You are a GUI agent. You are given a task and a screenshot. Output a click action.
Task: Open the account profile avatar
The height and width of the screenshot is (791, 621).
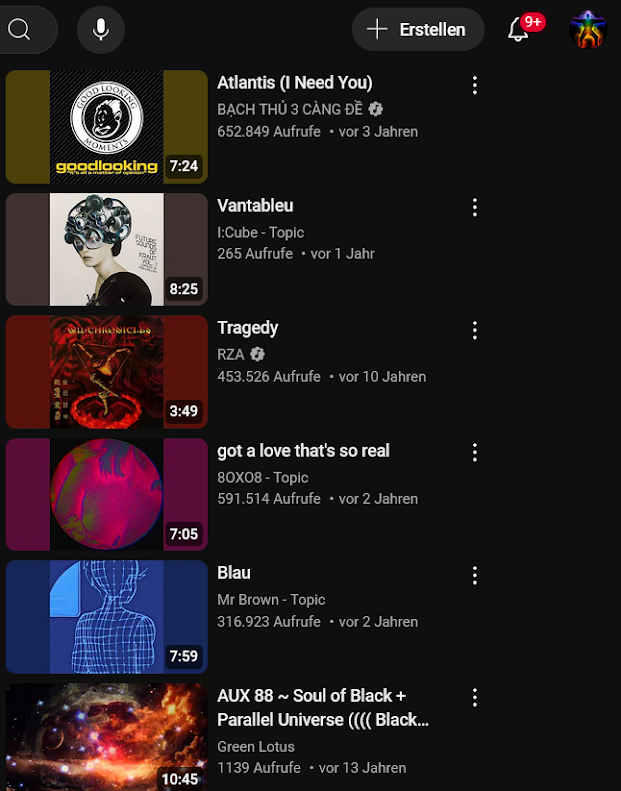(588, 30)
